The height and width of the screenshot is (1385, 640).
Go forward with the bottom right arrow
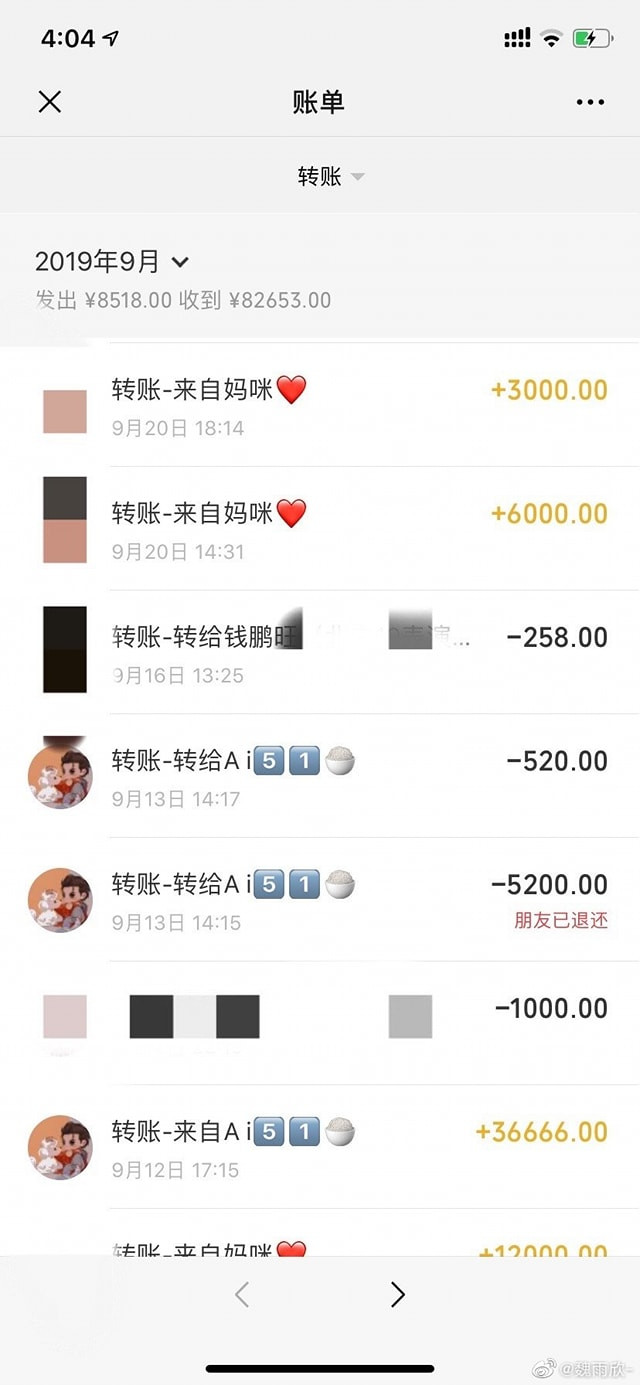397,1295
